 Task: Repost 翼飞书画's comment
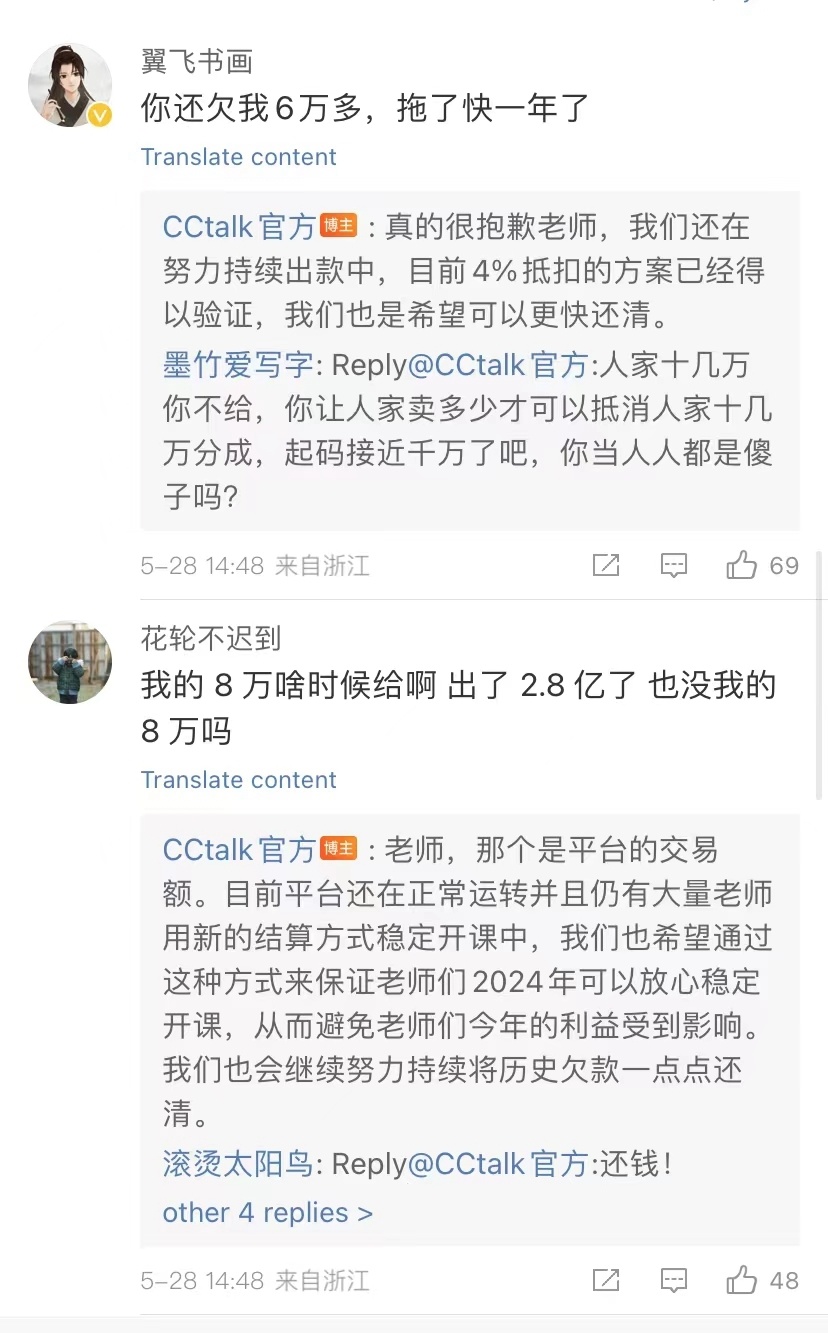click(606, 566)
